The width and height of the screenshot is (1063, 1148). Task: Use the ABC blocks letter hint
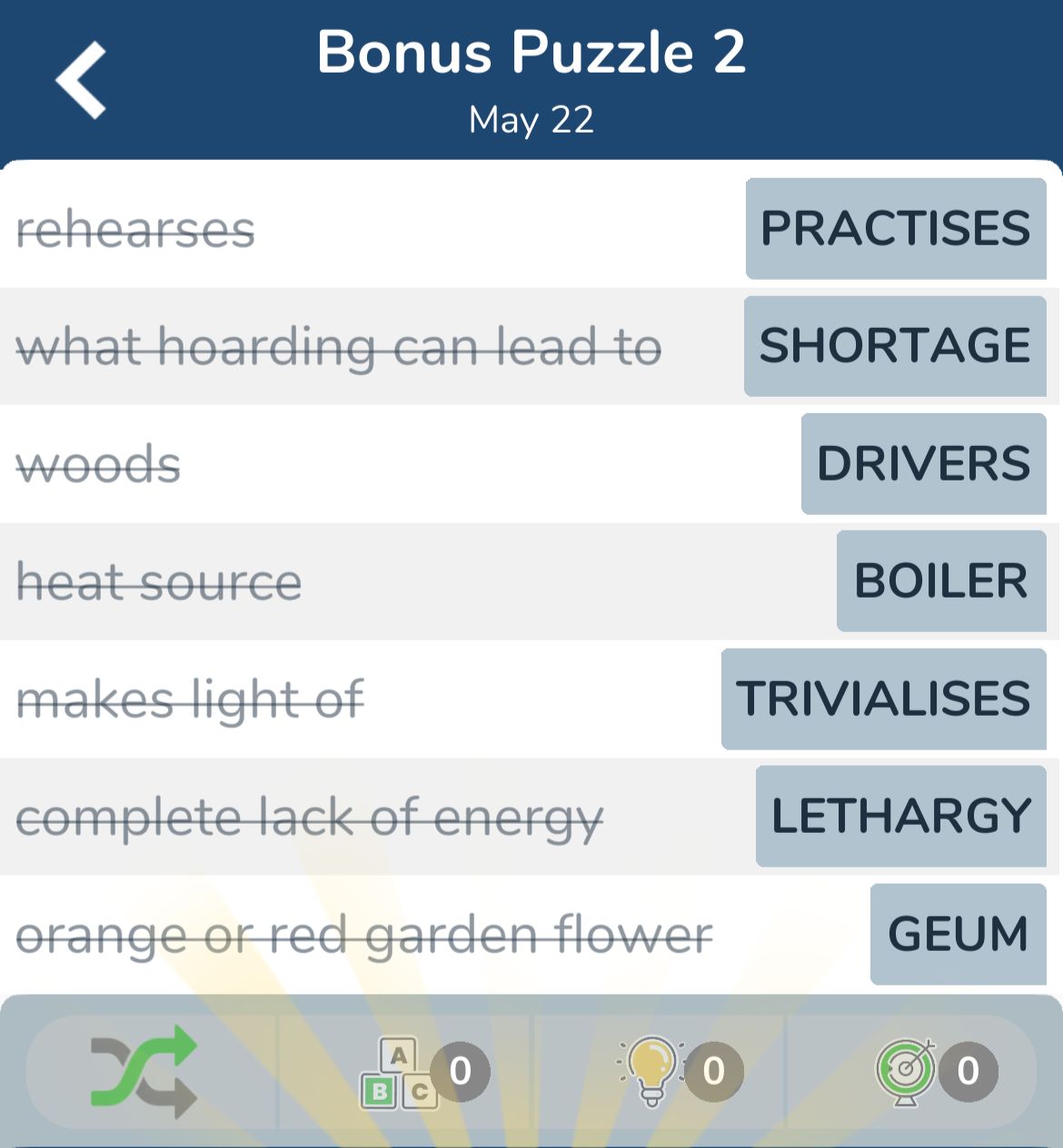400,1073
